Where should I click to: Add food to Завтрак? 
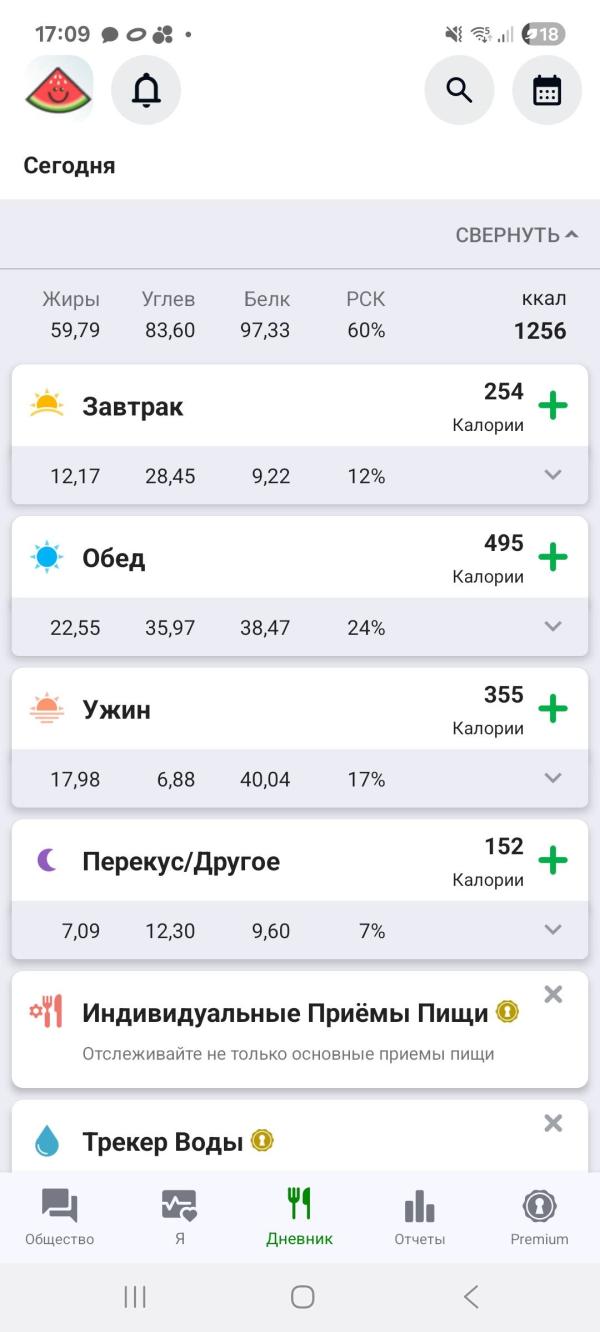553,405
